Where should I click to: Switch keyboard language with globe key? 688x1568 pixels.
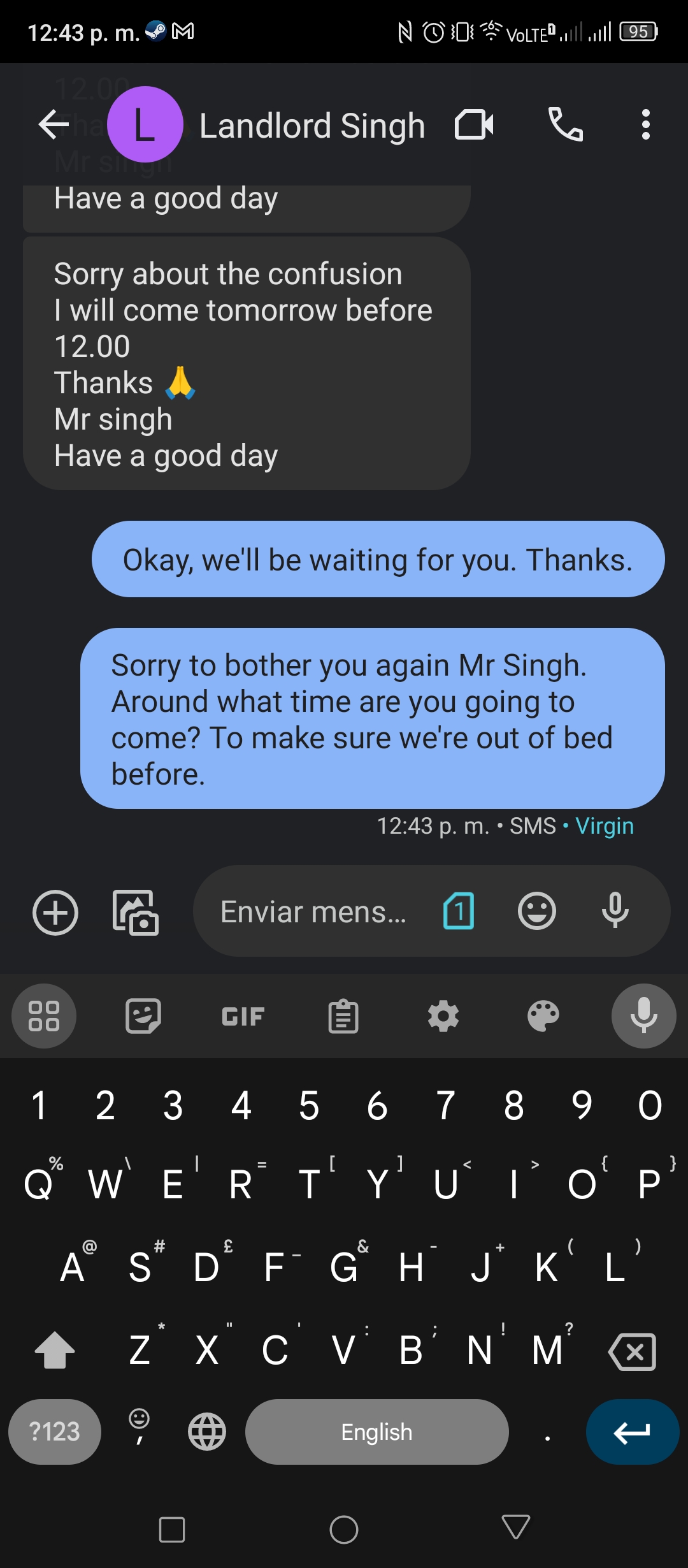(207, 1432)
